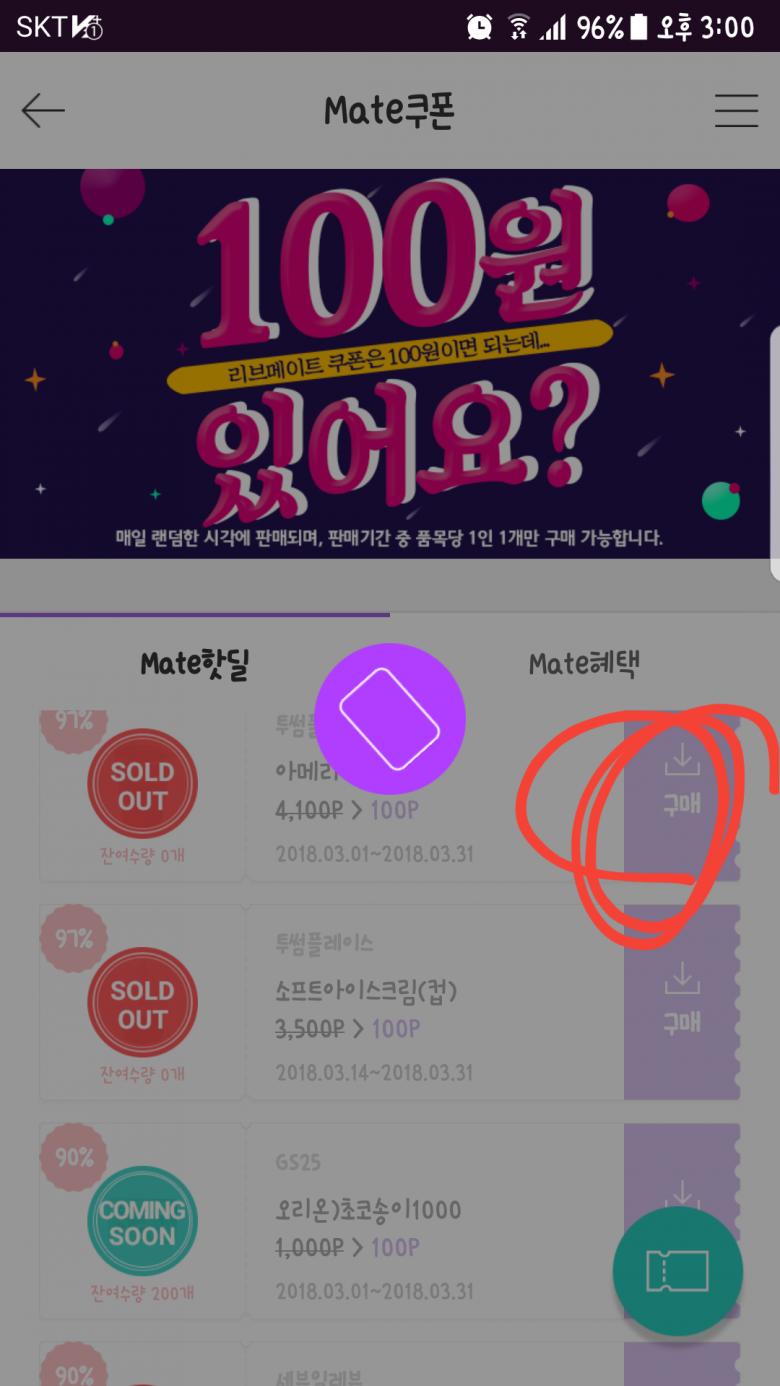This screenshot has height=1386, width=780.
Task: Switch to the Mate핫딜 tab
Action: [195, 663]
